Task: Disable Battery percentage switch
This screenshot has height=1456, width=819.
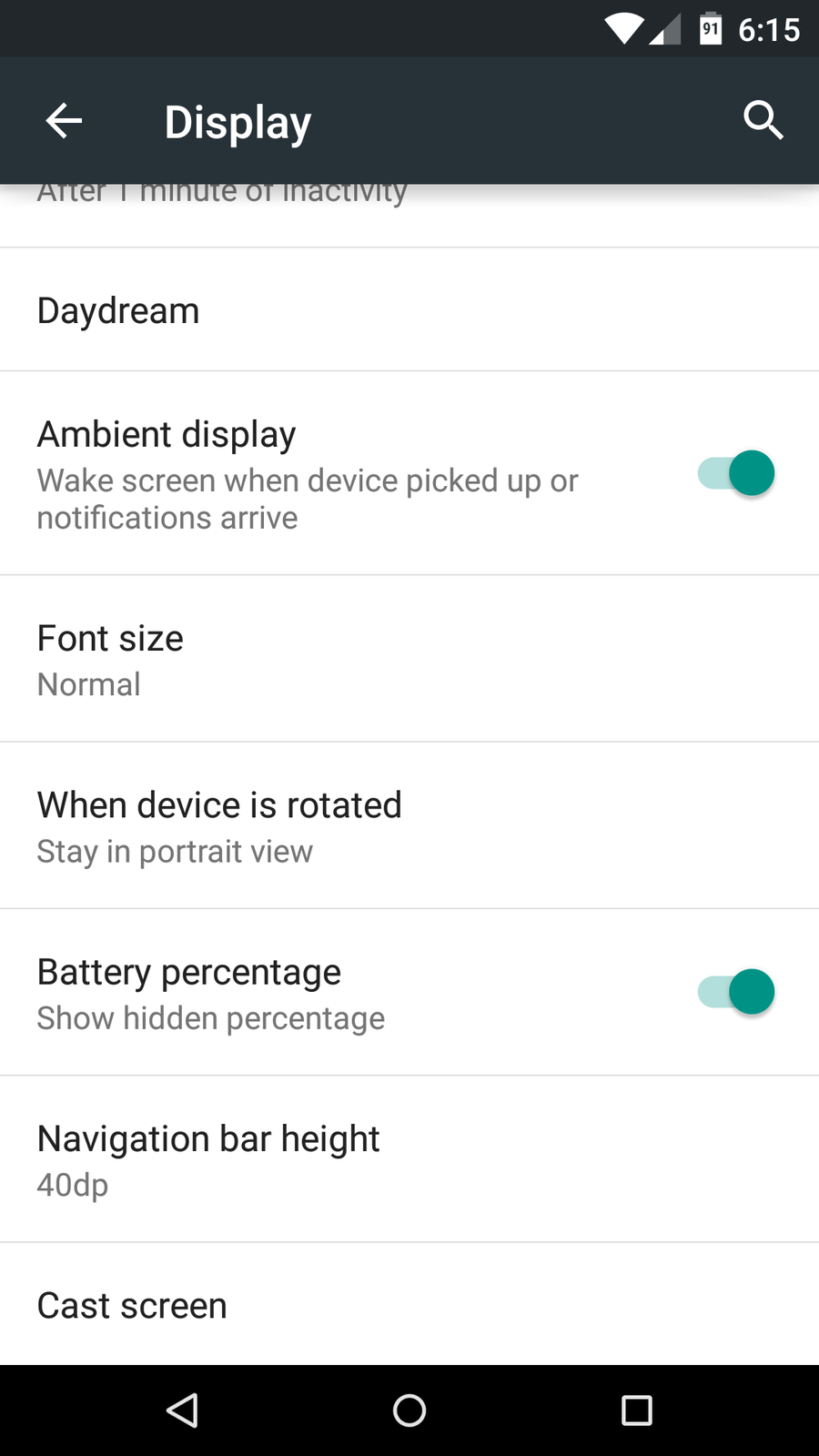Action: click(736, 992)
